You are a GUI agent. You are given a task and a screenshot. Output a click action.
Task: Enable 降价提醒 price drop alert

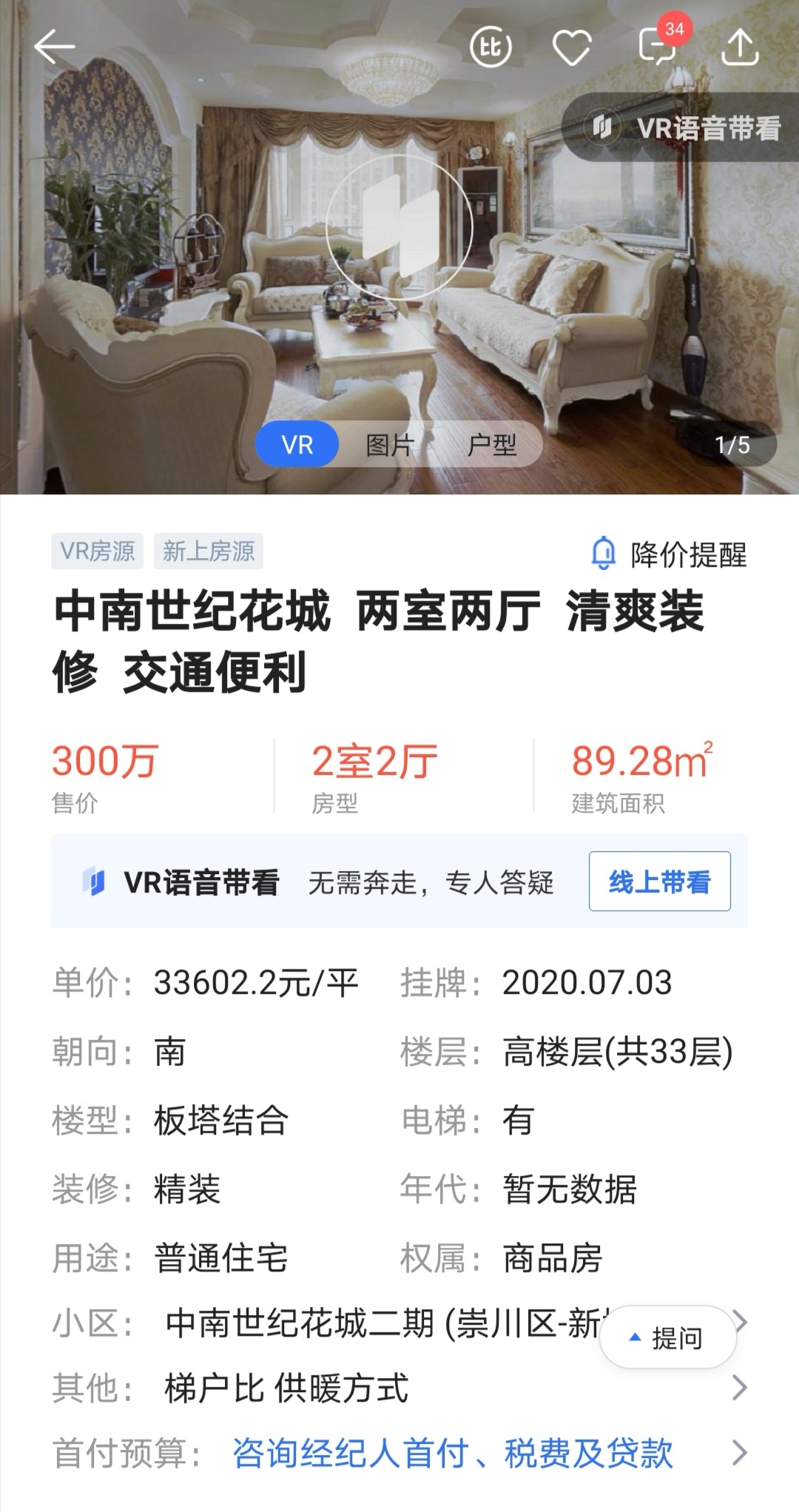(669, 554)
